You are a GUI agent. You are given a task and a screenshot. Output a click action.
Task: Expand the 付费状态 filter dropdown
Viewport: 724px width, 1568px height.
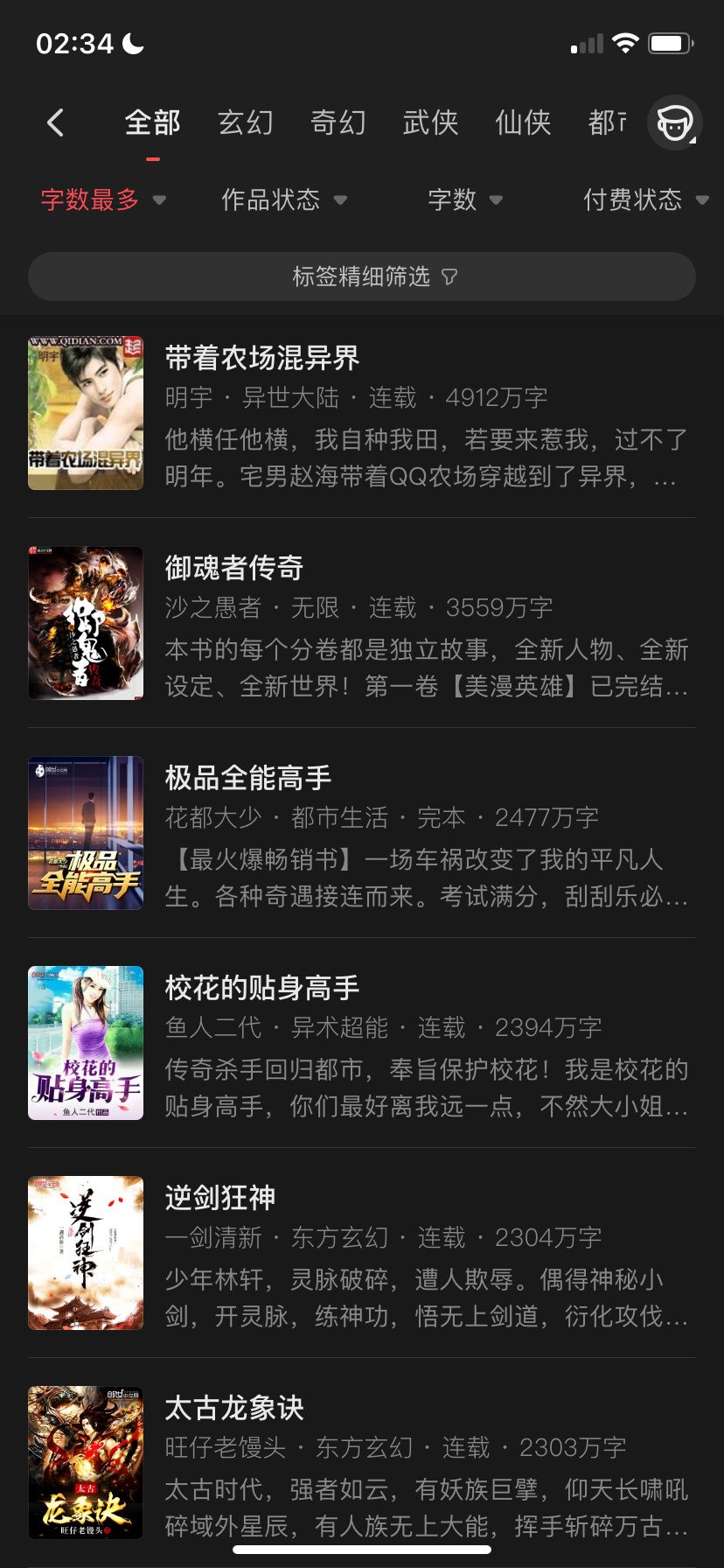point(645,199)
